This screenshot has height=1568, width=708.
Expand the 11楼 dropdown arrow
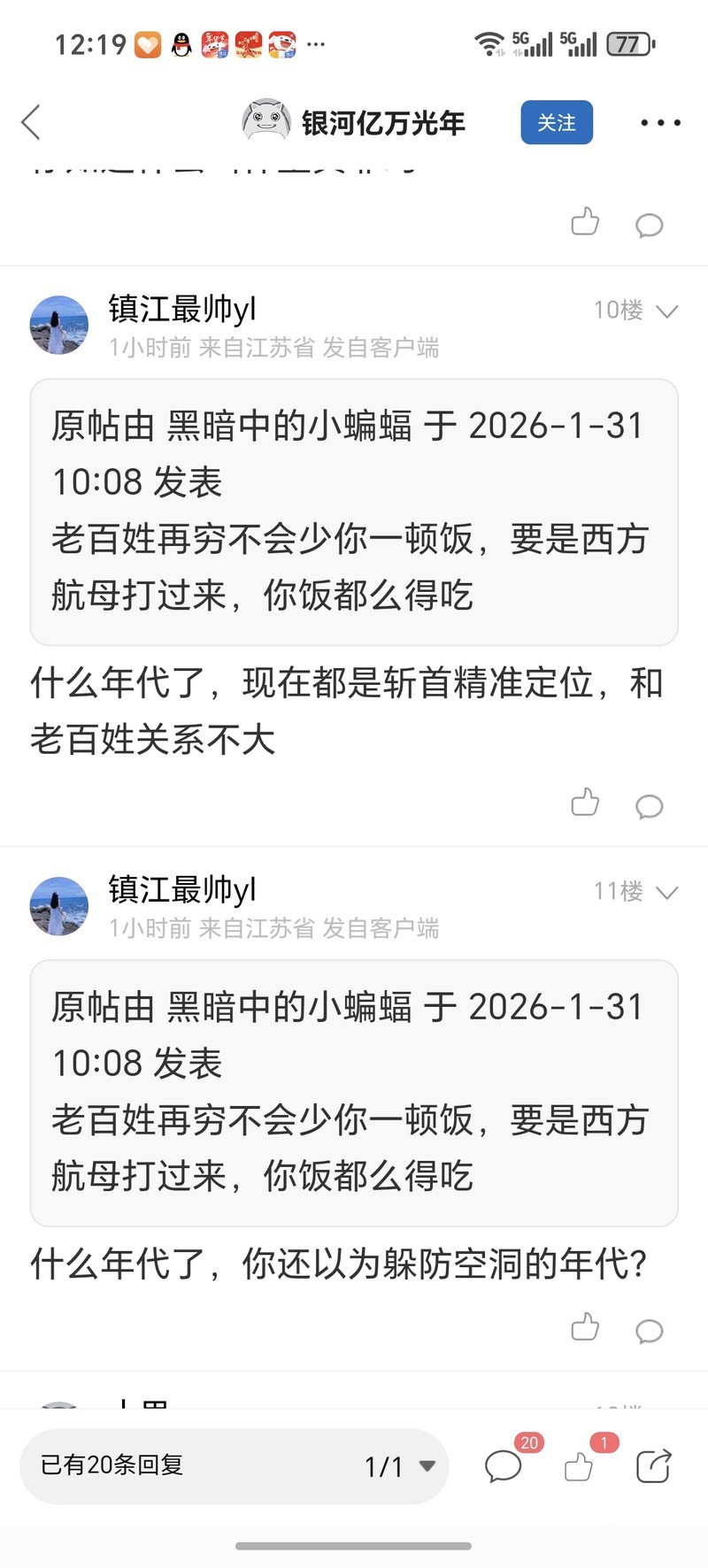point(666,892)
